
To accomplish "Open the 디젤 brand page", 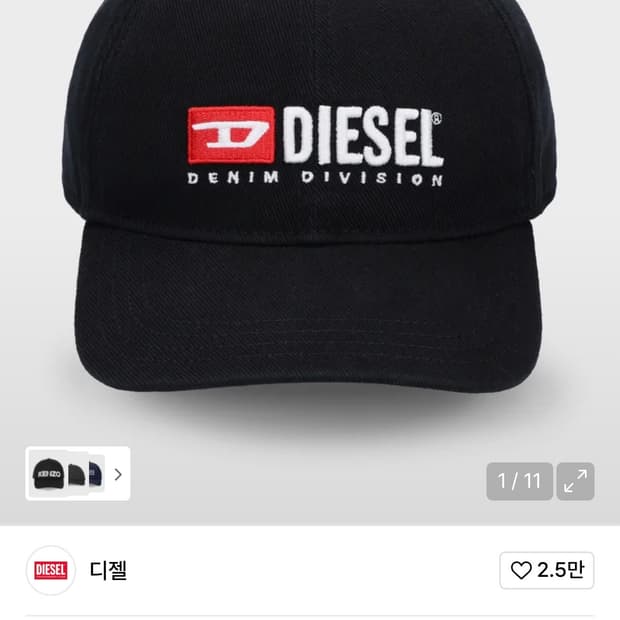I will (x=108, y=570).
